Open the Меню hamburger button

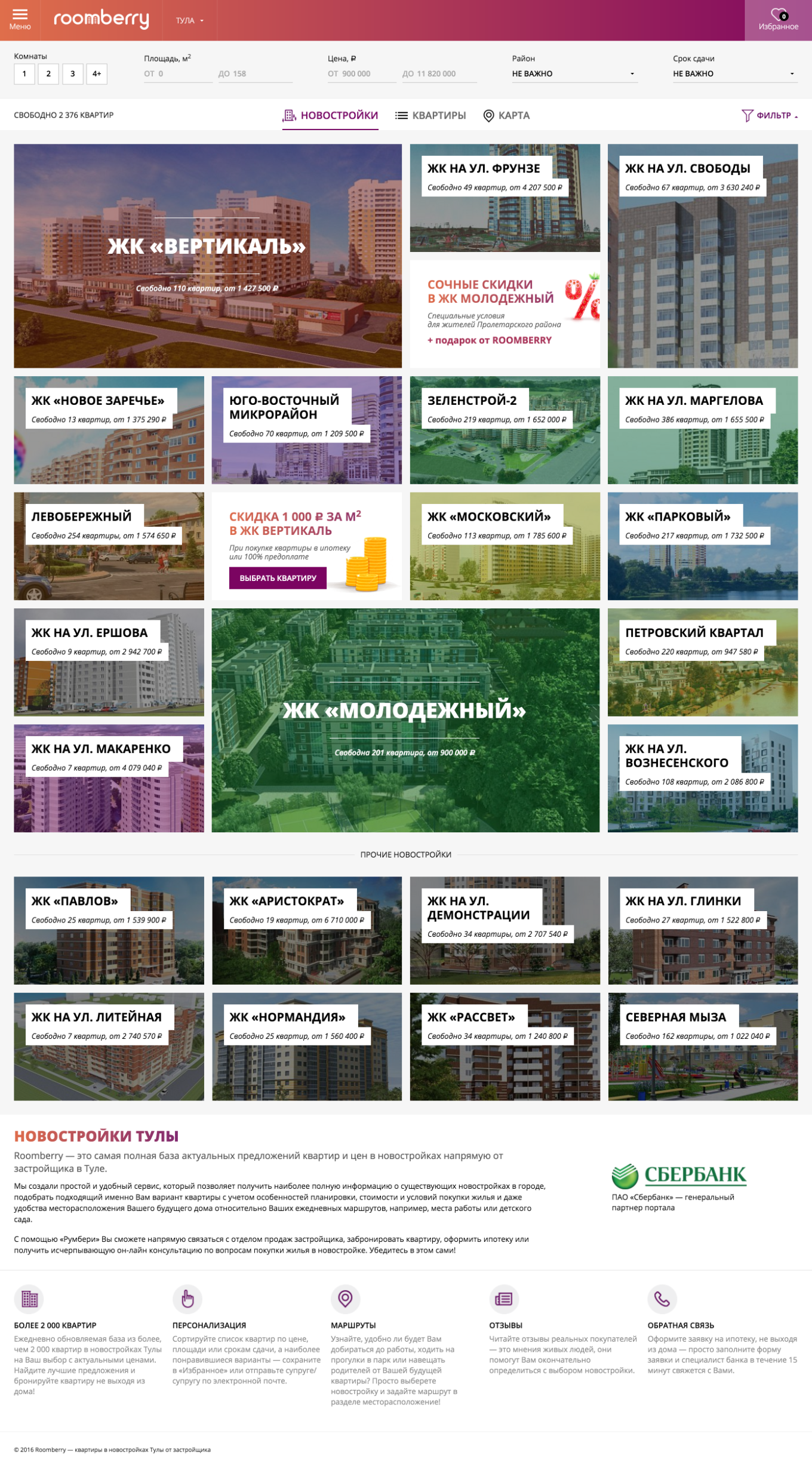(20, 19)
